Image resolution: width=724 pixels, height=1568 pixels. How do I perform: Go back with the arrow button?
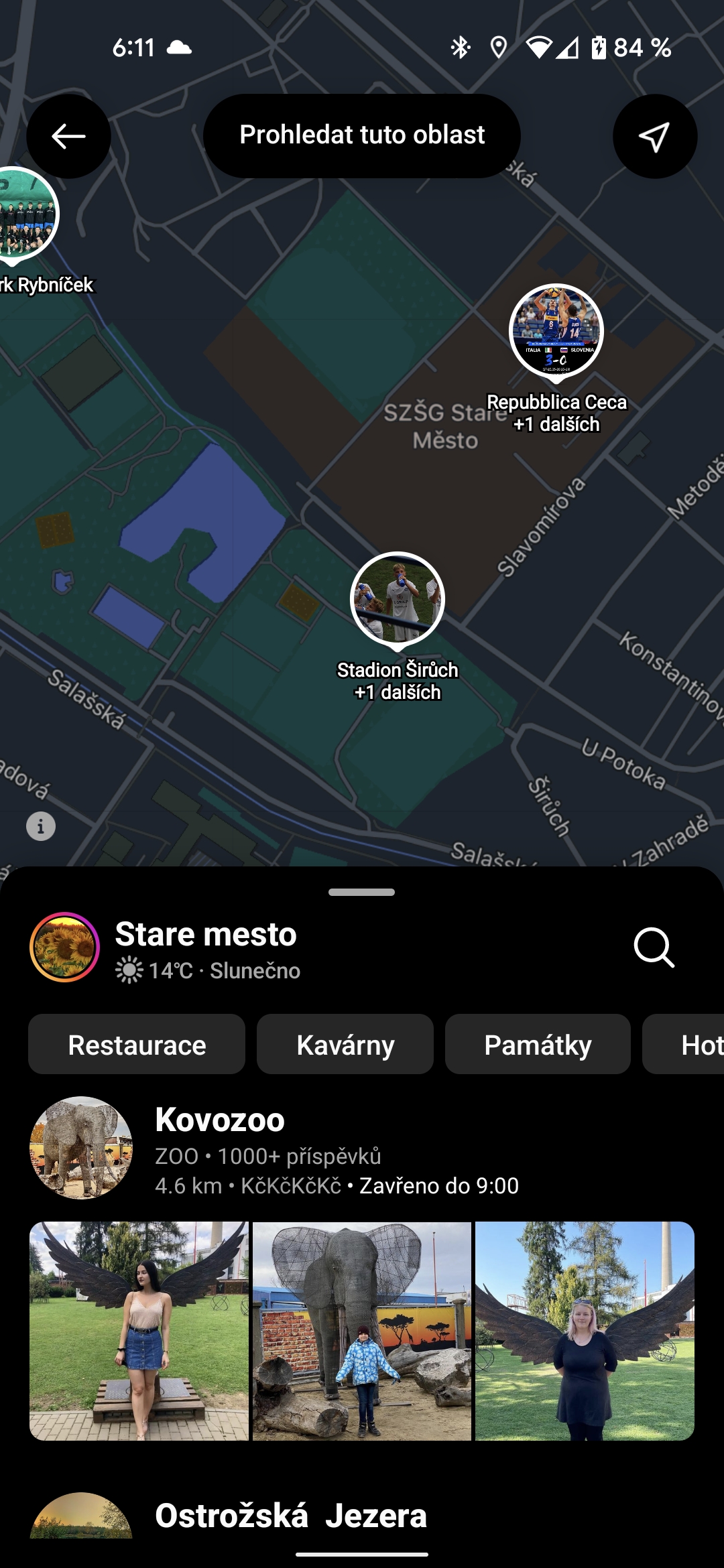click(68, 136)
